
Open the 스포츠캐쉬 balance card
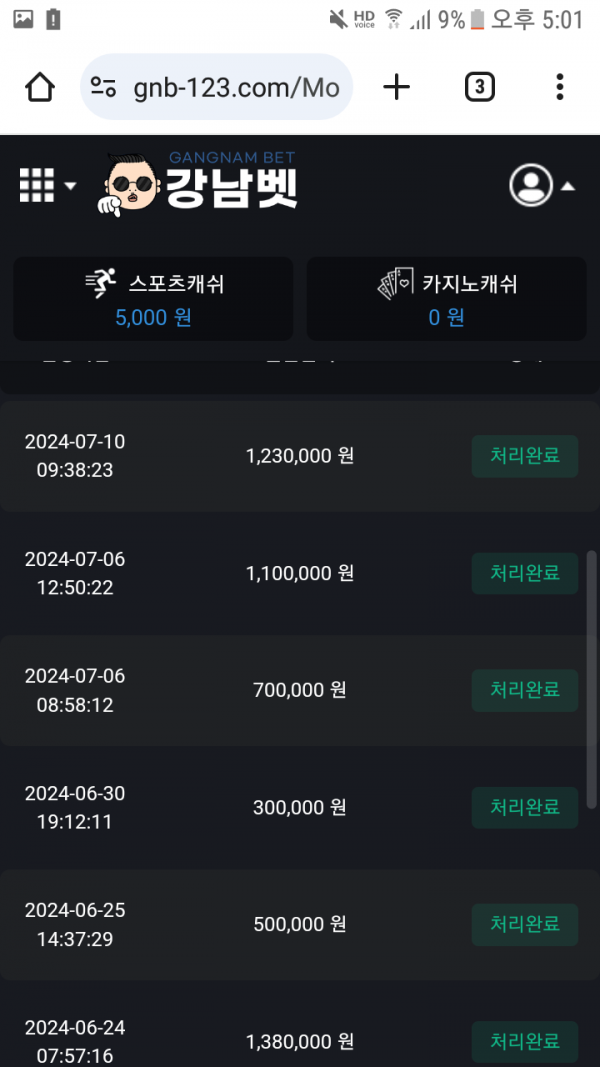153,299
